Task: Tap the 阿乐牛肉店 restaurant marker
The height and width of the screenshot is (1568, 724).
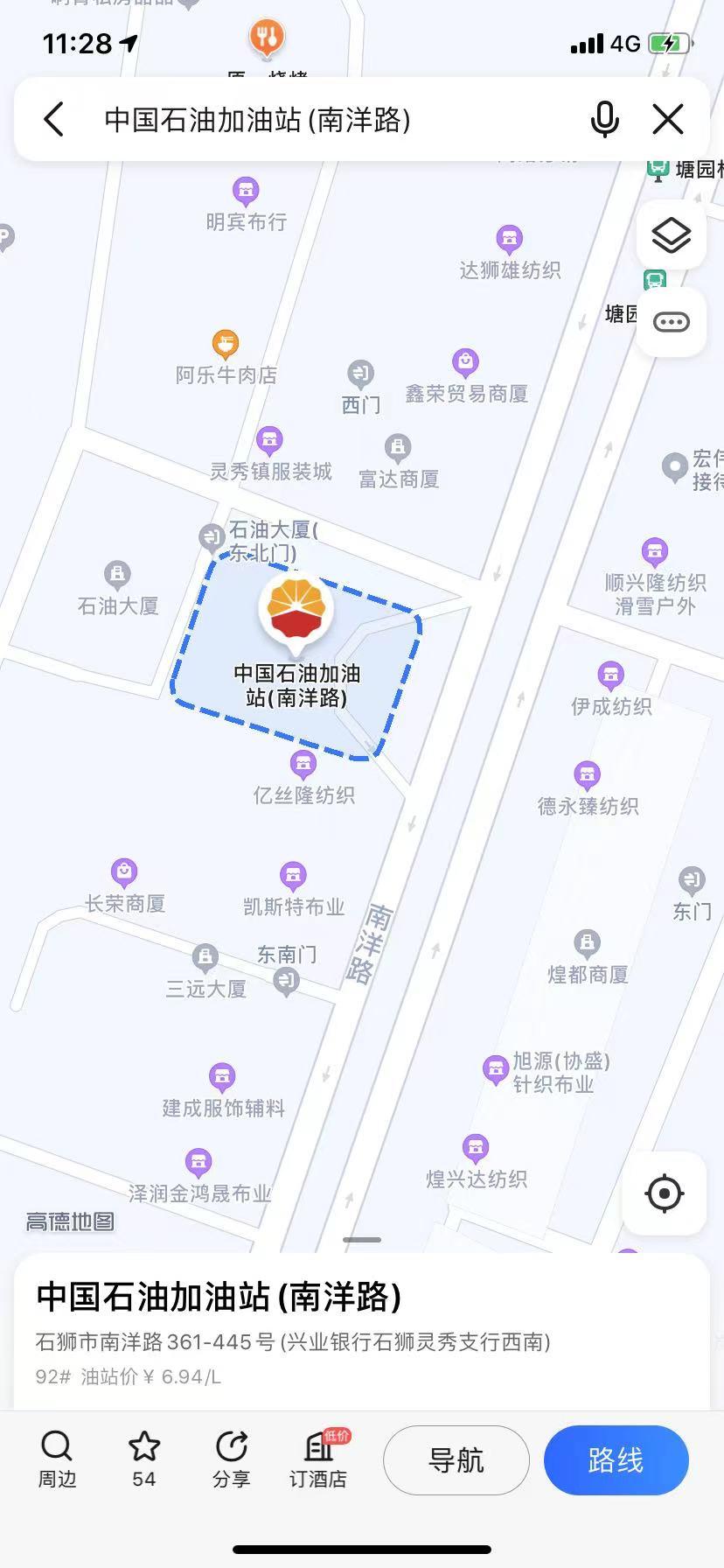Action: click(225, 344)
